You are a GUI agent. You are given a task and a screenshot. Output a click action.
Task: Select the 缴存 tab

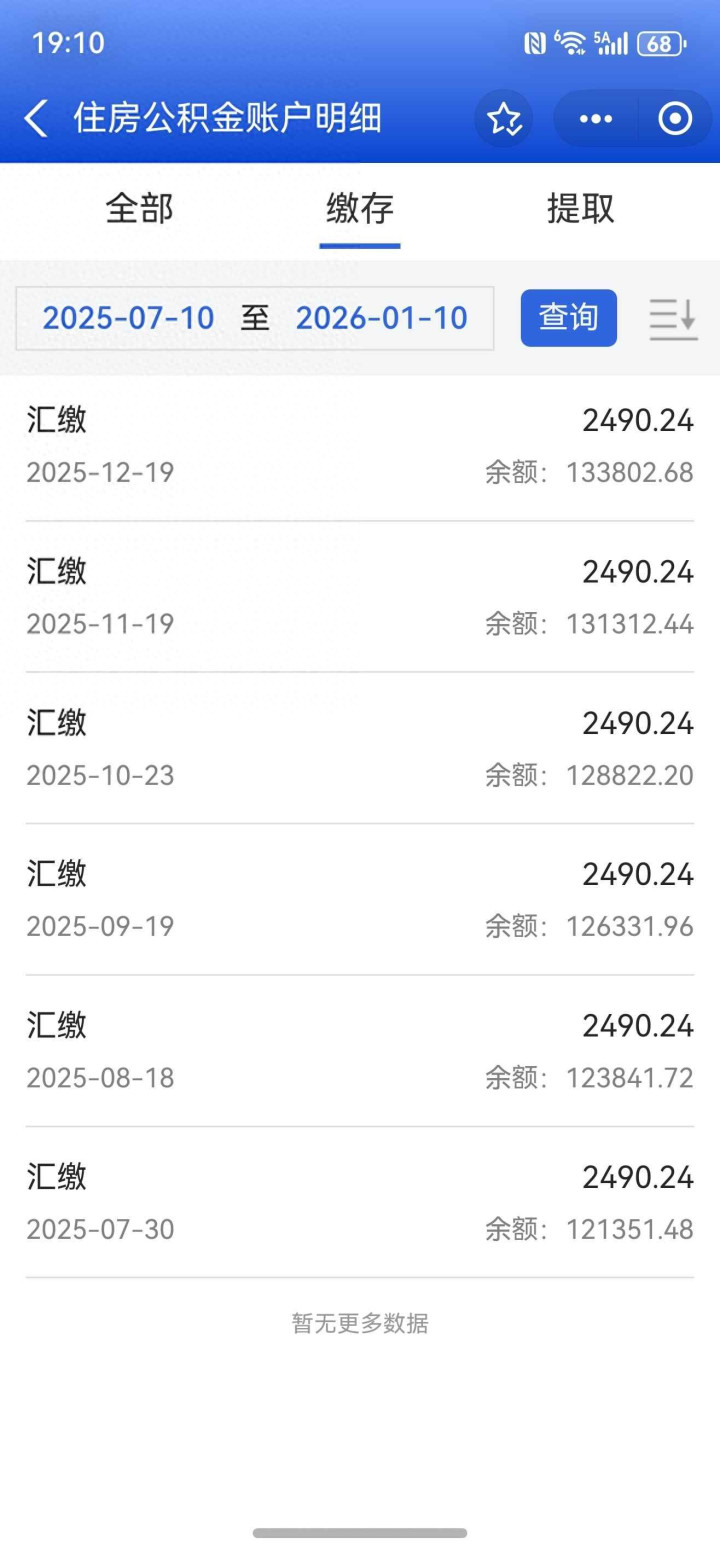pyautogui.click(x=360, y=209)
